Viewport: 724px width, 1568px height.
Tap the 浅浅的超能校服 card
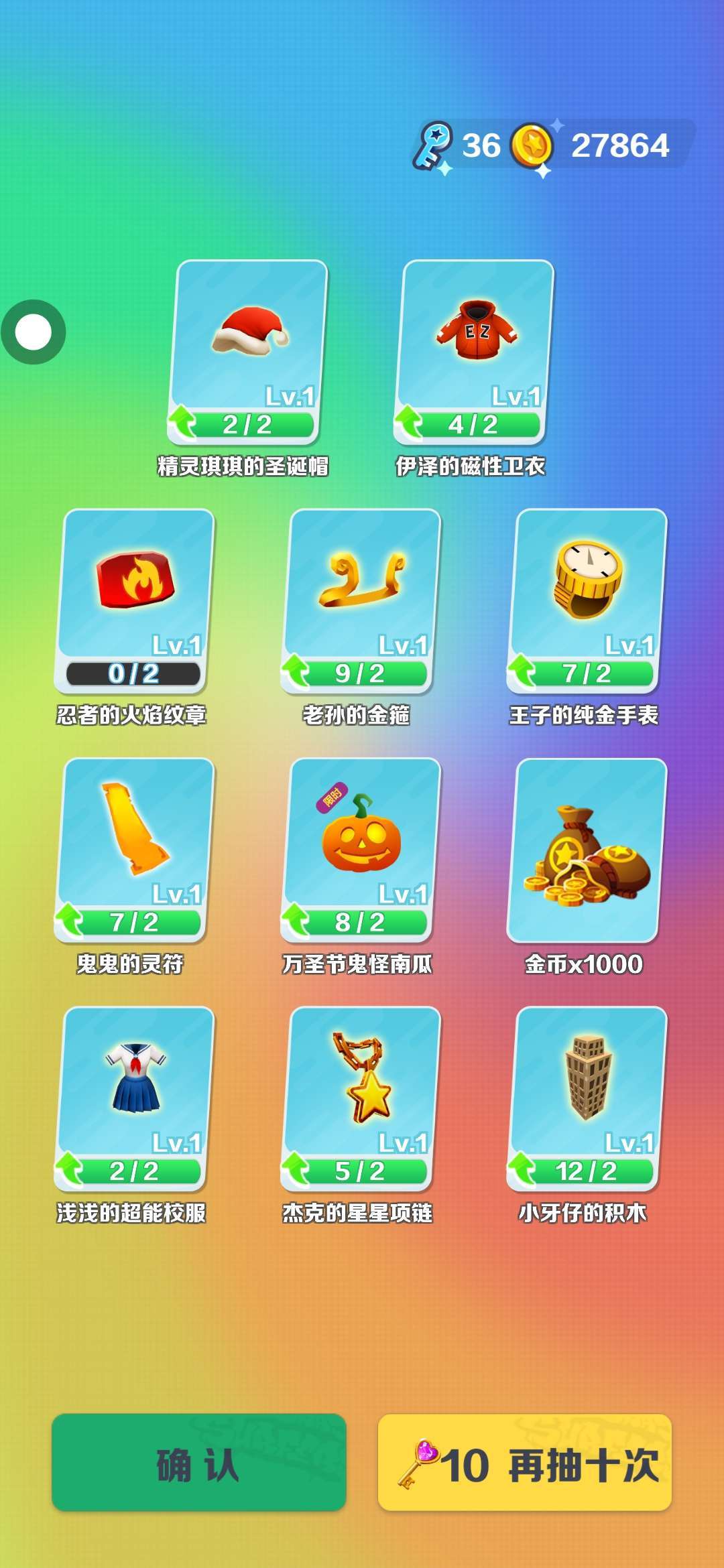click(x=135, y=1099)
